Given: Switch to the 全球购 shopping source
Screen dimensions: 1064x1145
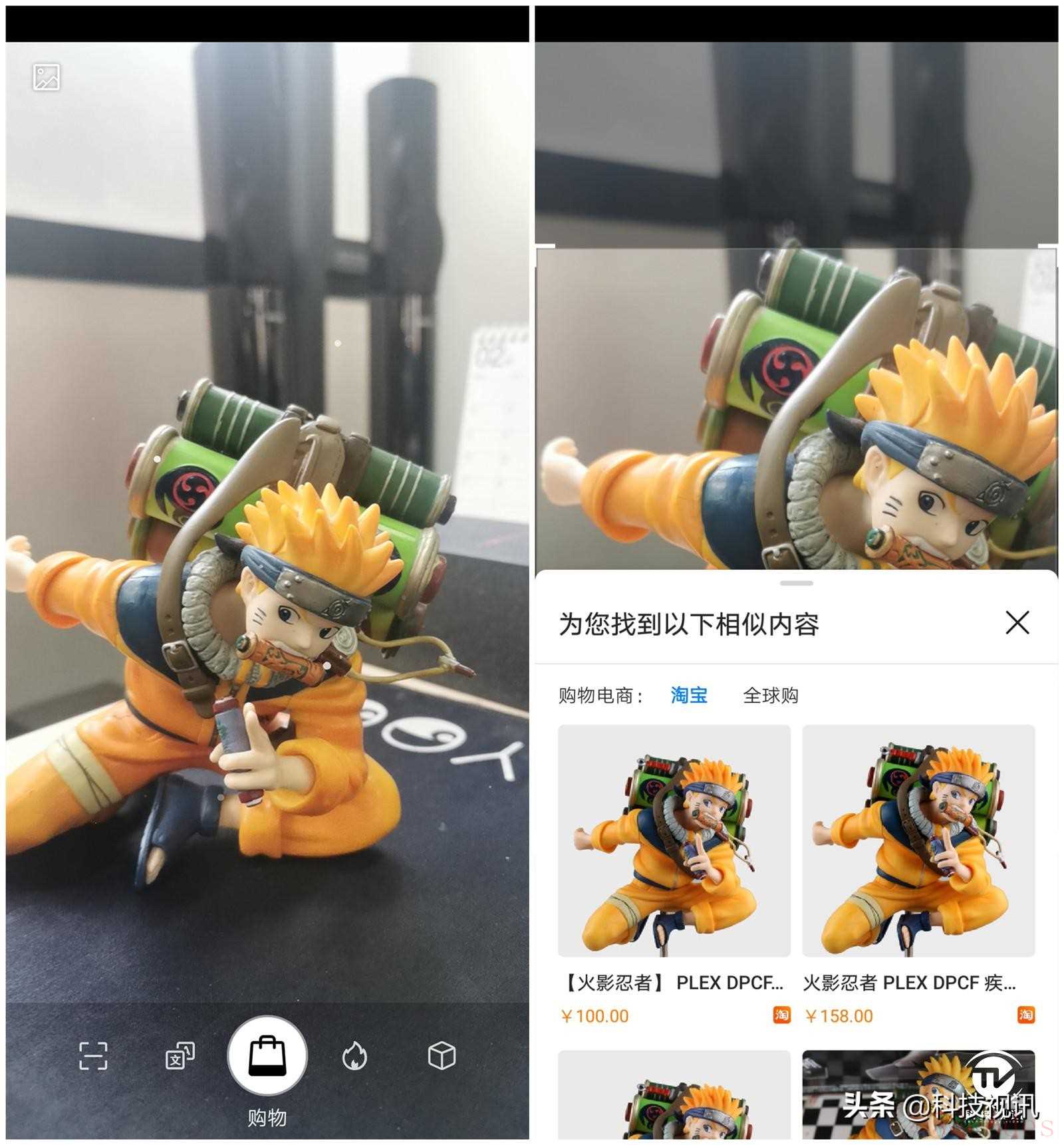Looking at the screenshot, I should 770,696.
